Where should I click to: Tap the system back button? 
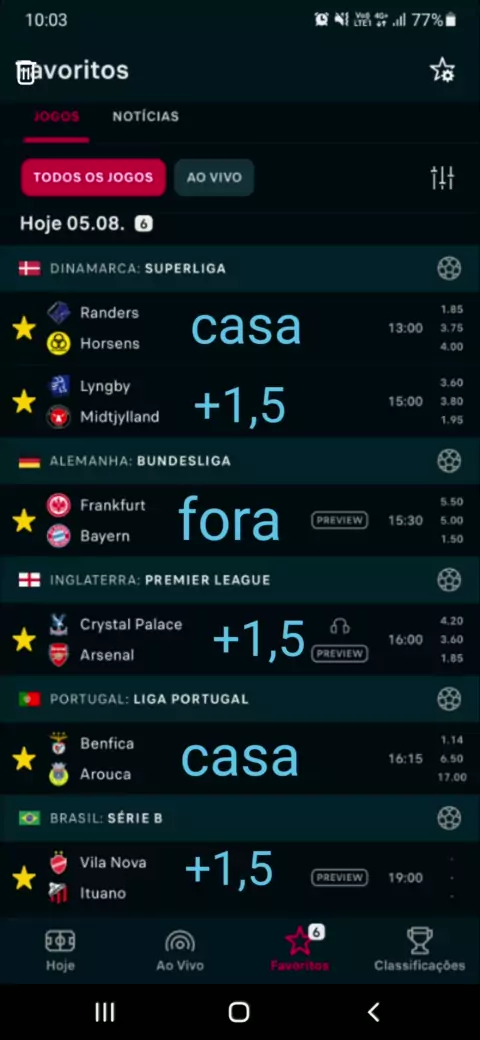(x=373, y=1011)
